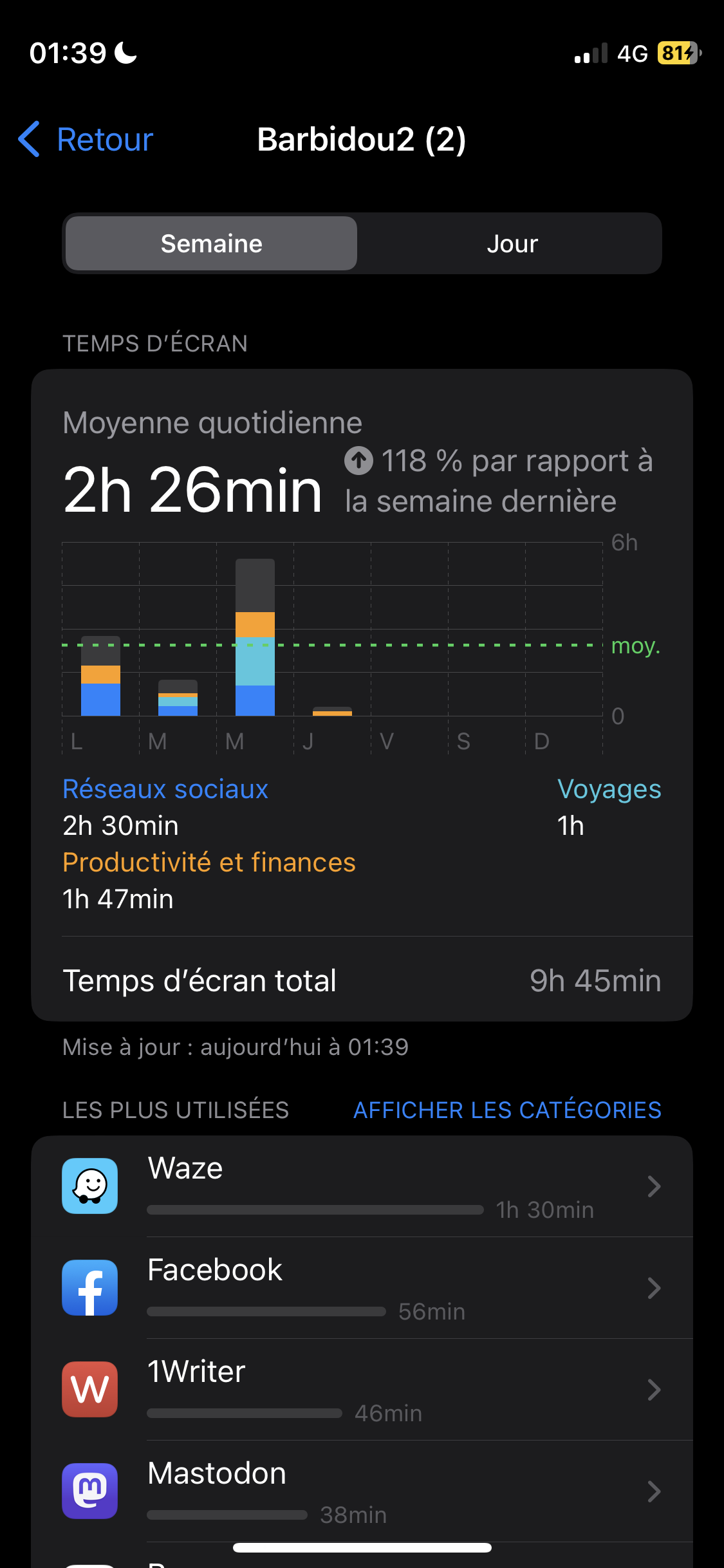Select the Semaine segment
724x1568 pixels.
[x=211, y=244]
